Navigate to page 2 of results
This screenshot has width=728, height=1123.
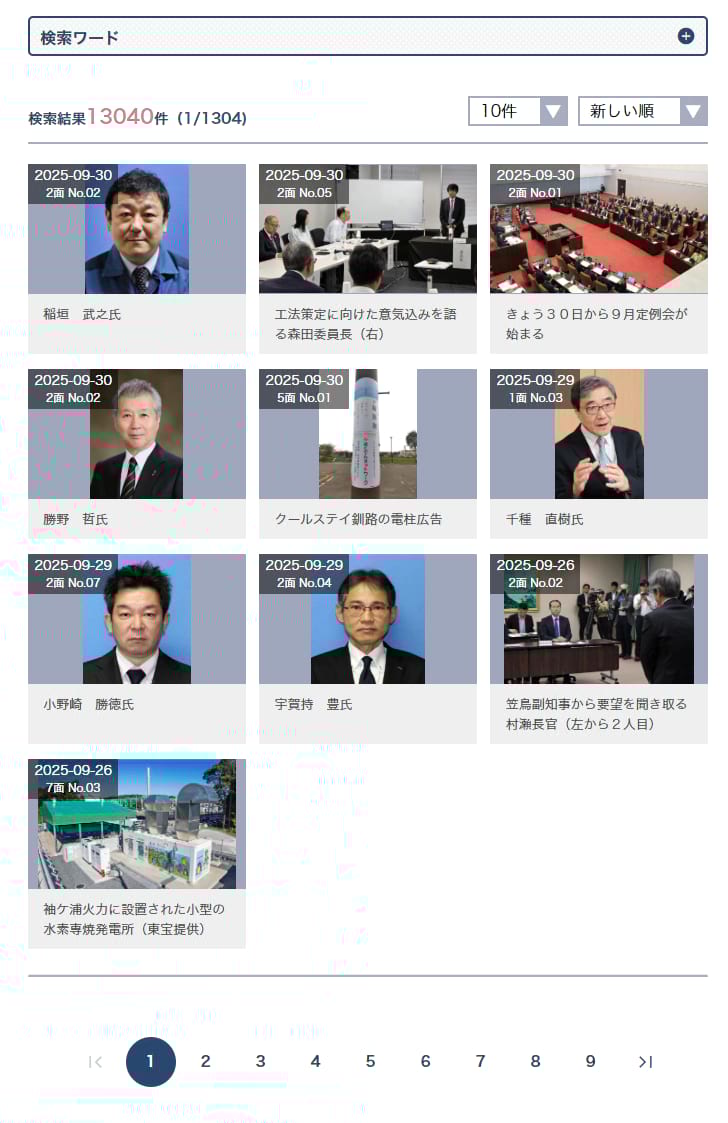click(x=205, y=1063)
